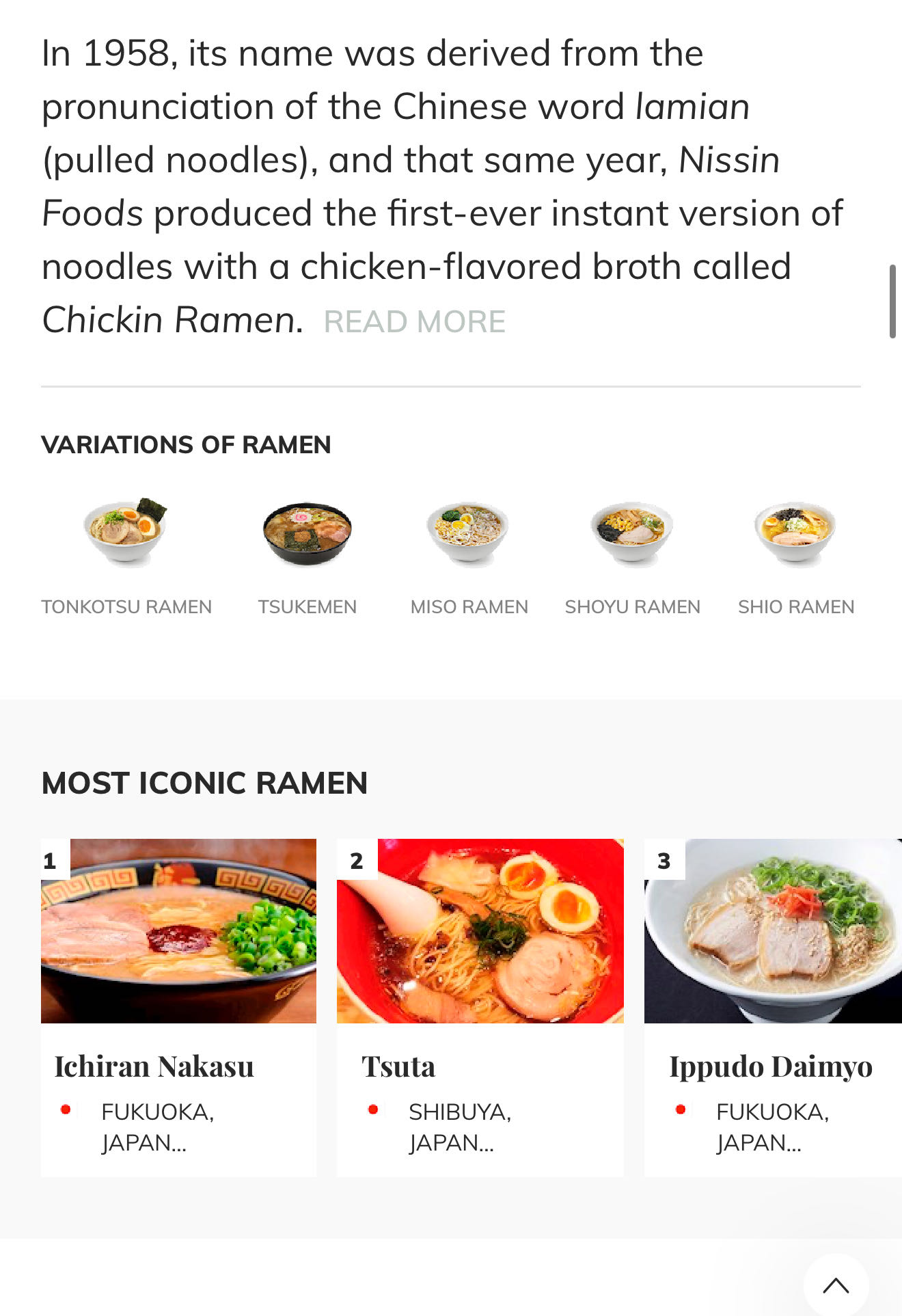Select the Shoyu Ramen variation

[632, 555]
